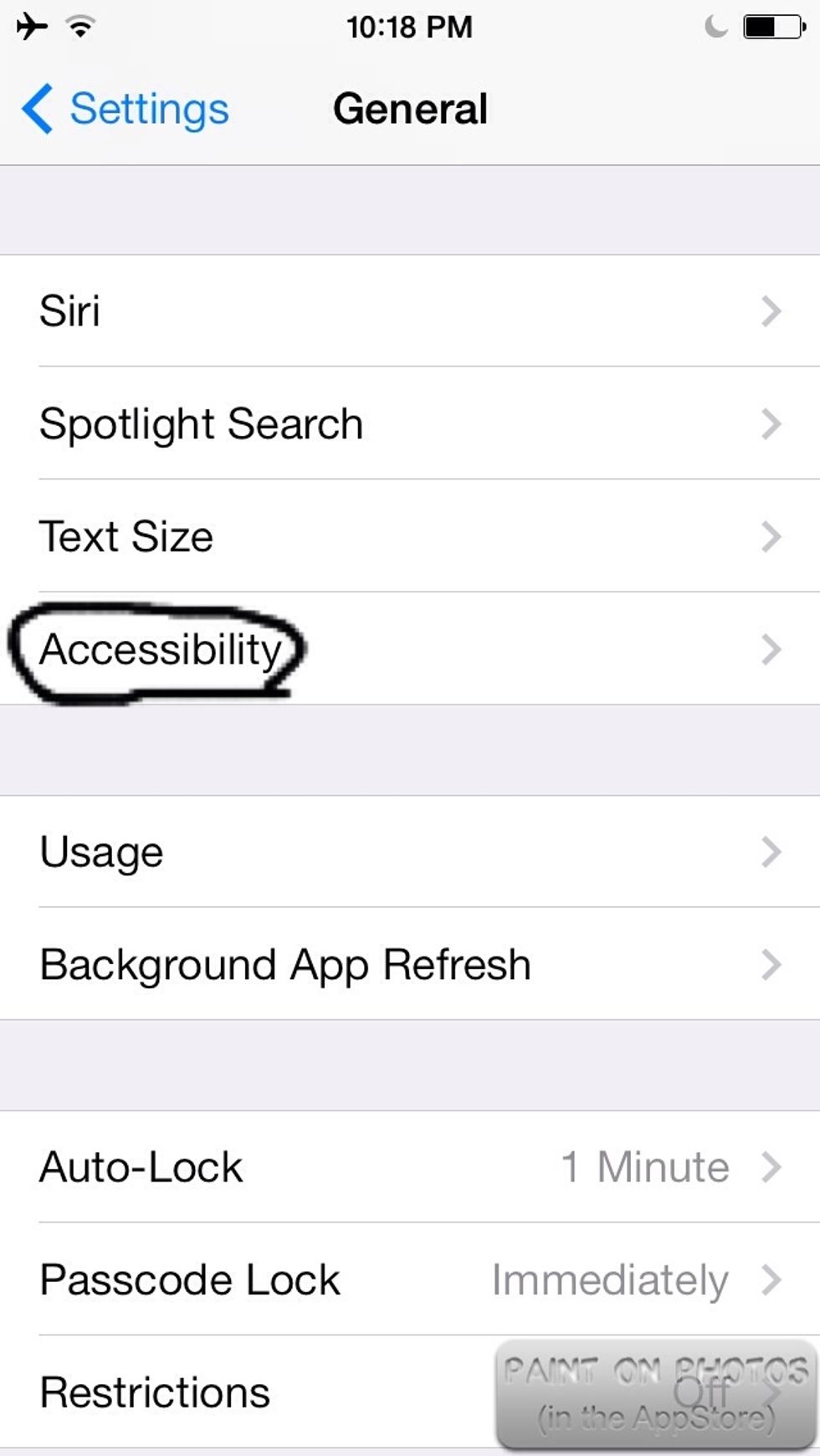Go back to Settings
The width and height of the screenshot is (820, 1456).
coord(126,109)
